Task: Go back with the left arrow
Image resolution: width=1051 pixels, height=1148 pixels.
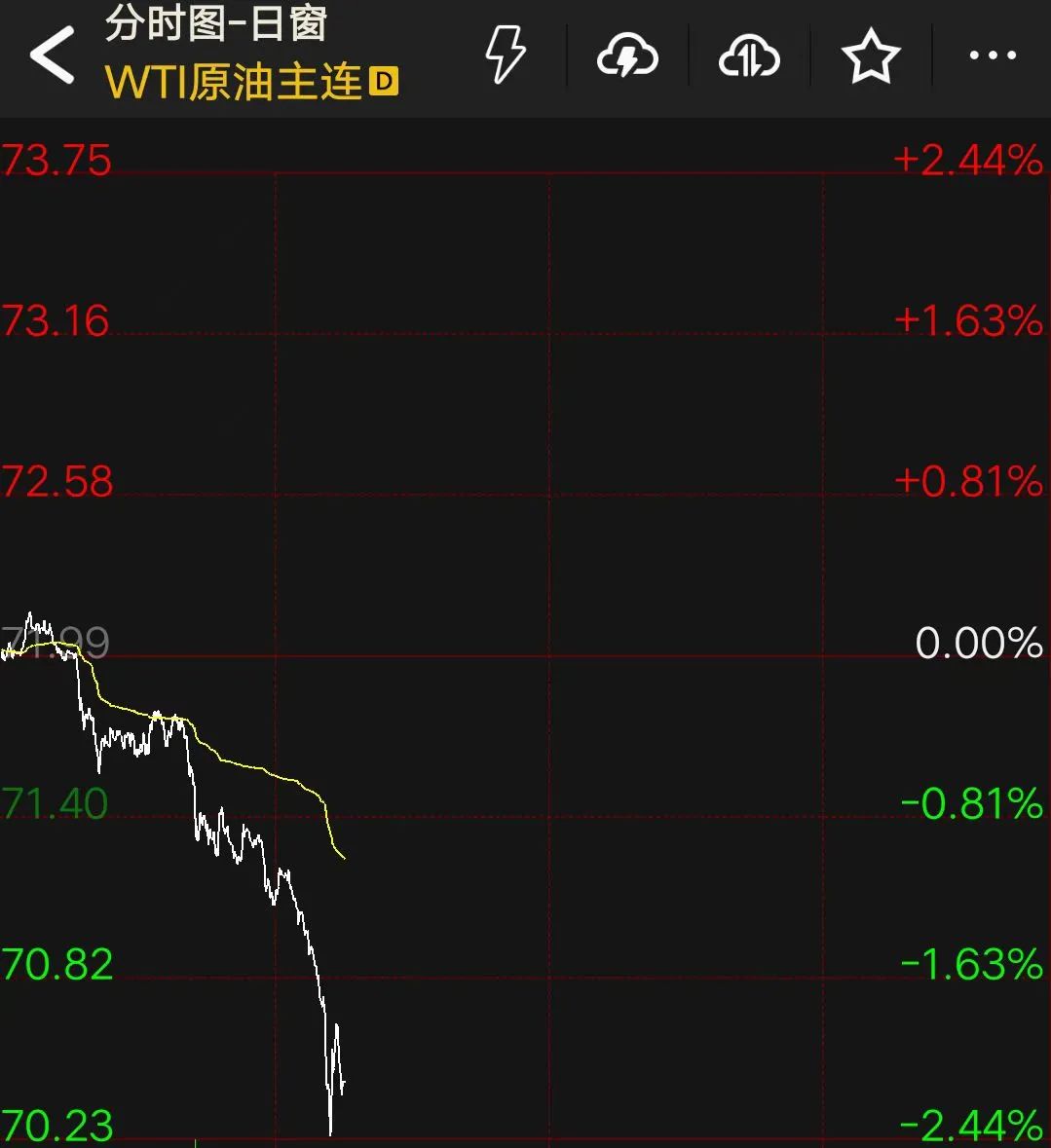Action: click(x=53, y=56)
